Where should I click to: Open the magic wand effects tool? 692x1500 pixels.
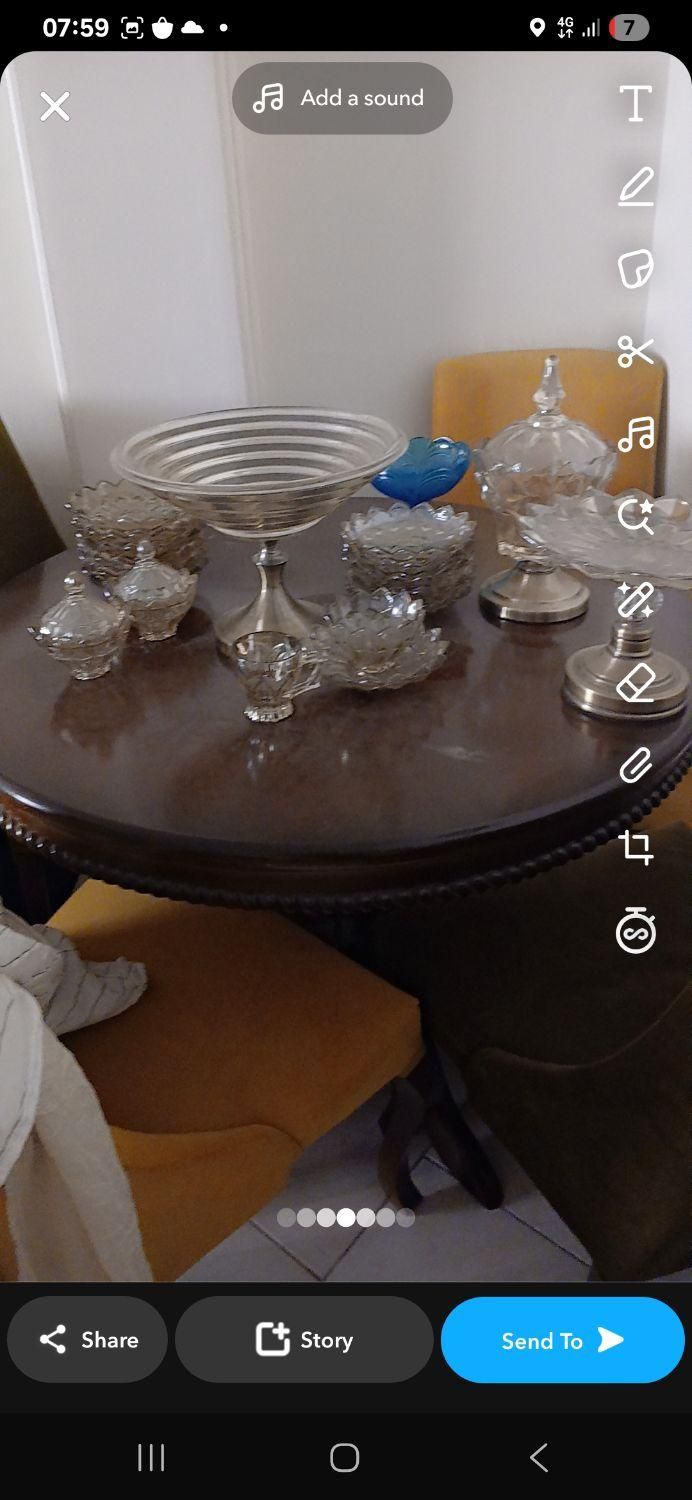coord(635,600)
